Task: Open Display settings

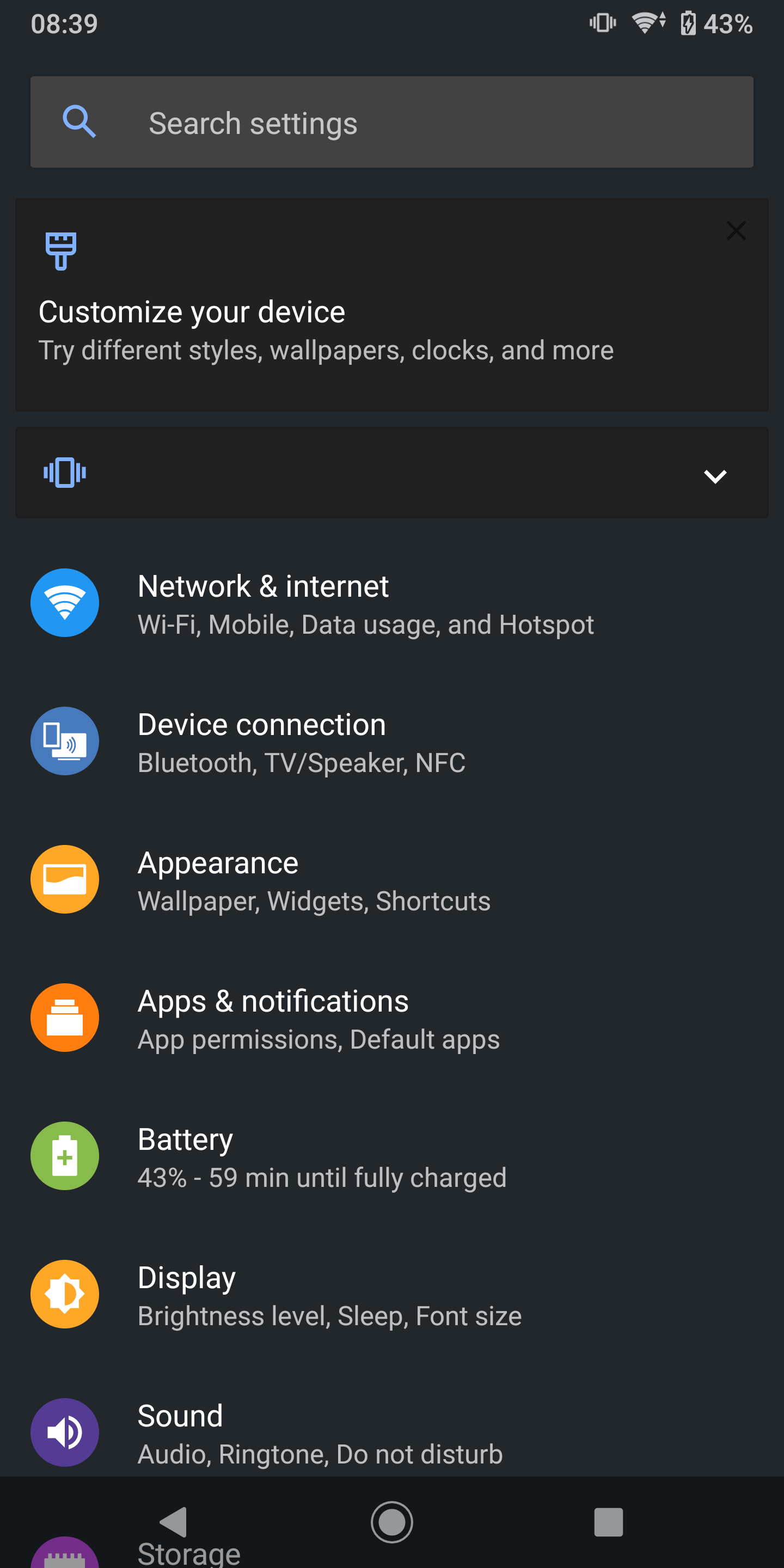Action: pos(392,1294)
